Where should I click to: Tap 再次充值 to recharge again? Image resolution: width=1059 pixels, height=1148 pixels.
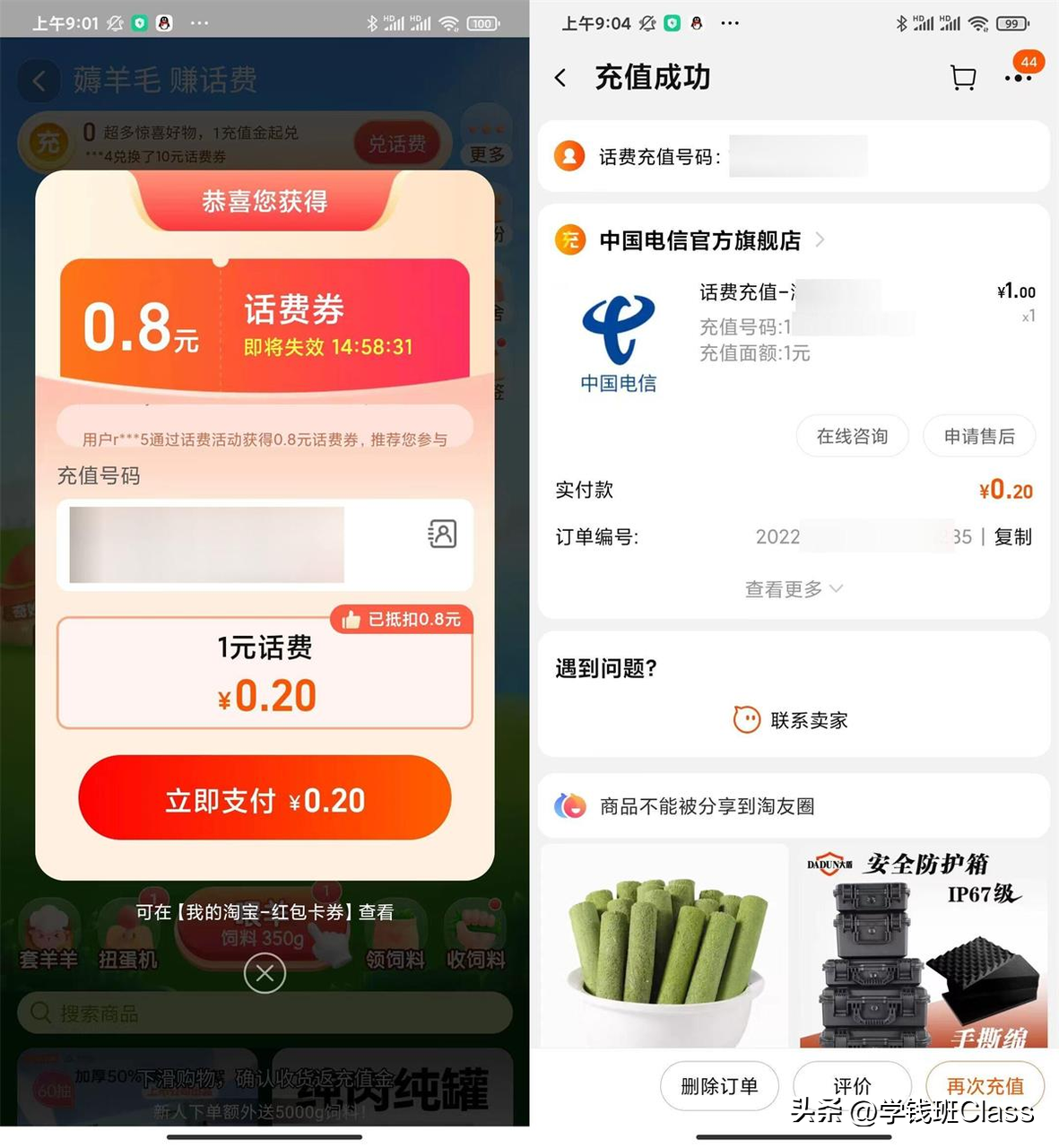coord(985,1086)
